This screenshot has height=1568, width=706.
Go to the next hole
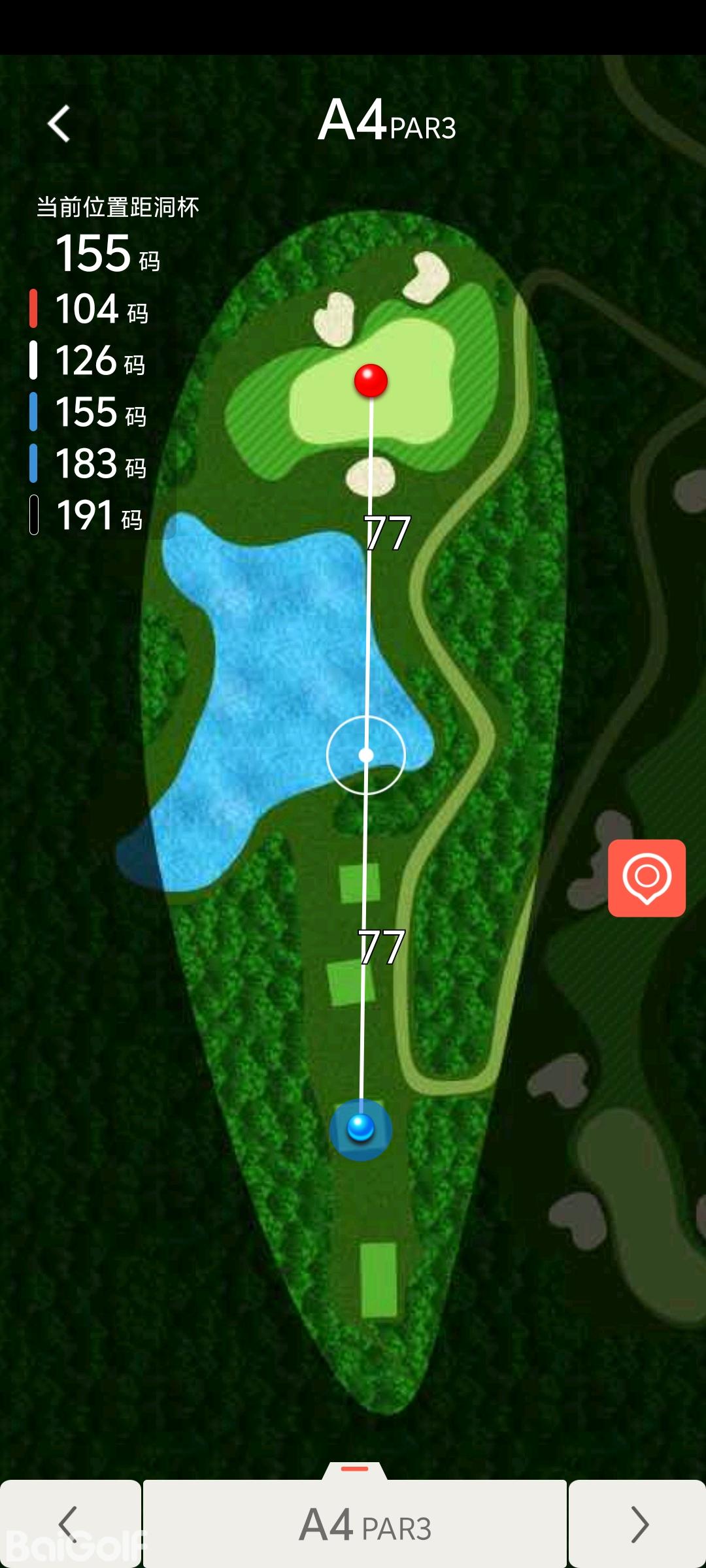(638, 1524)
